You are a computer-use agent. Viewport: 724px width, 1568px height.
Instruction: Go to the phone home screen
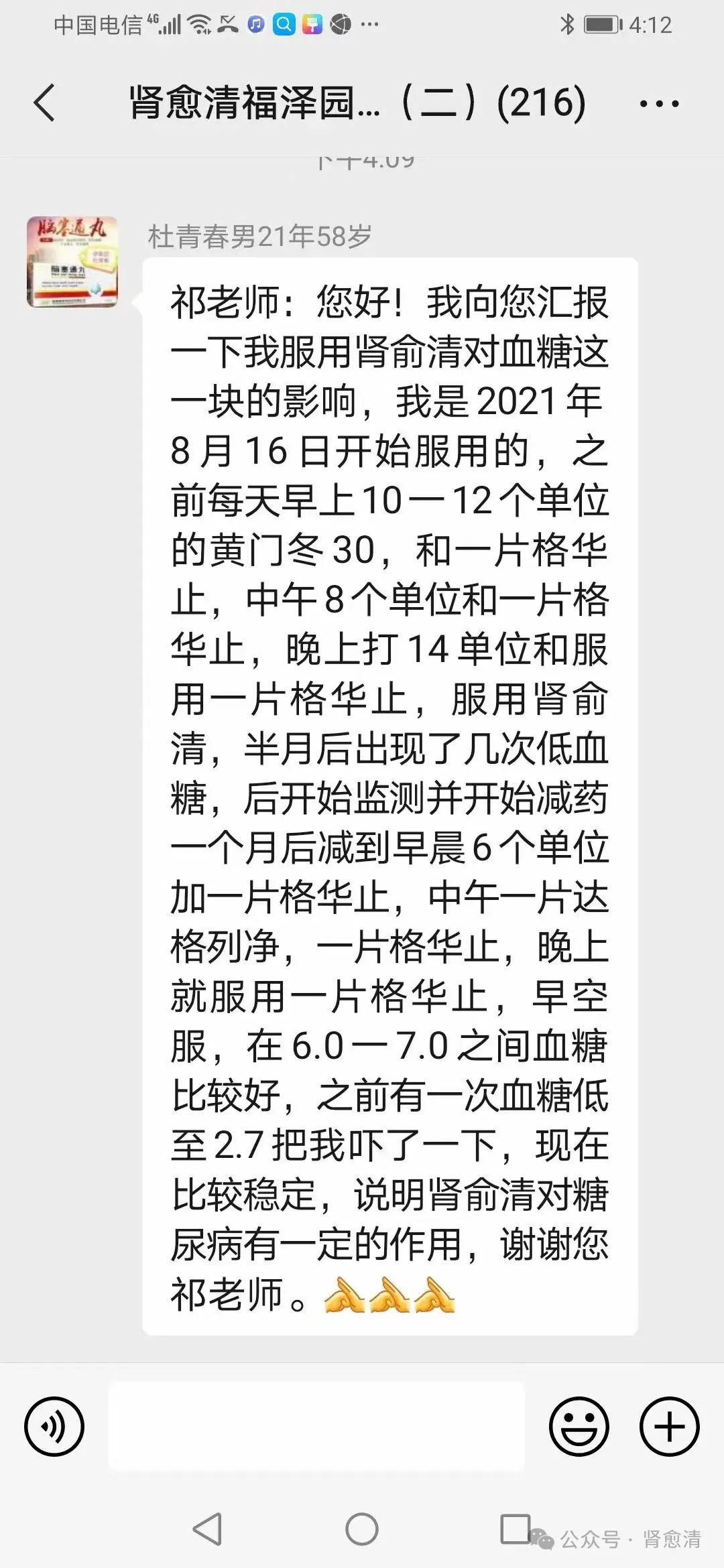(362, 1530)
